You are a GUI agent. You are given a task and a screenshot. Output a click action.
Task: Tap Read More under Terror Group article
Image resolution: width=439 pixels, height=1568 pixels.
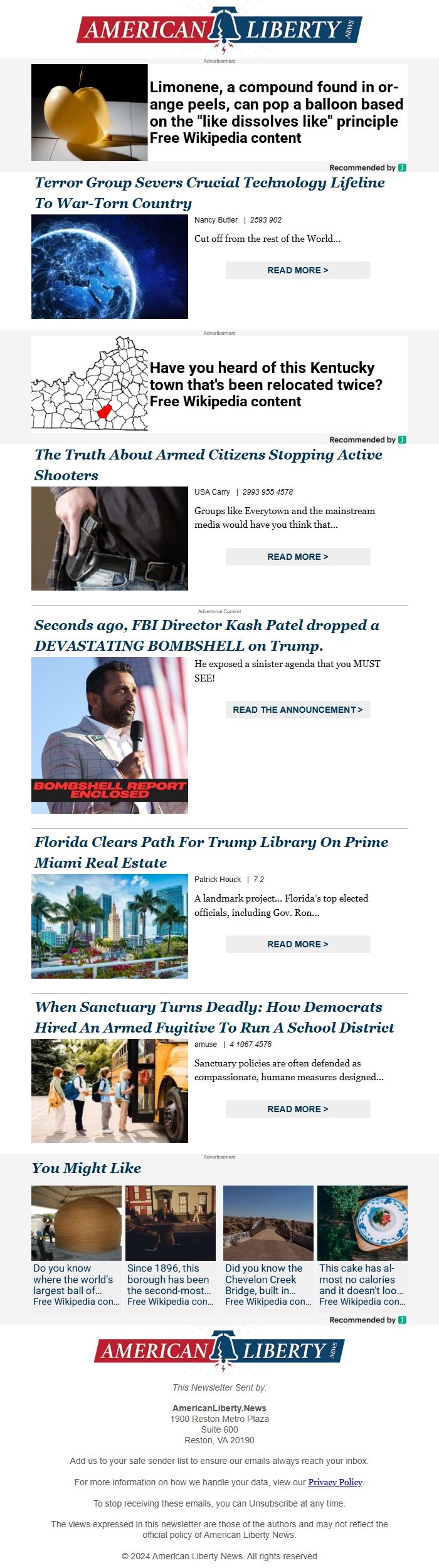(x=298, y=270)
